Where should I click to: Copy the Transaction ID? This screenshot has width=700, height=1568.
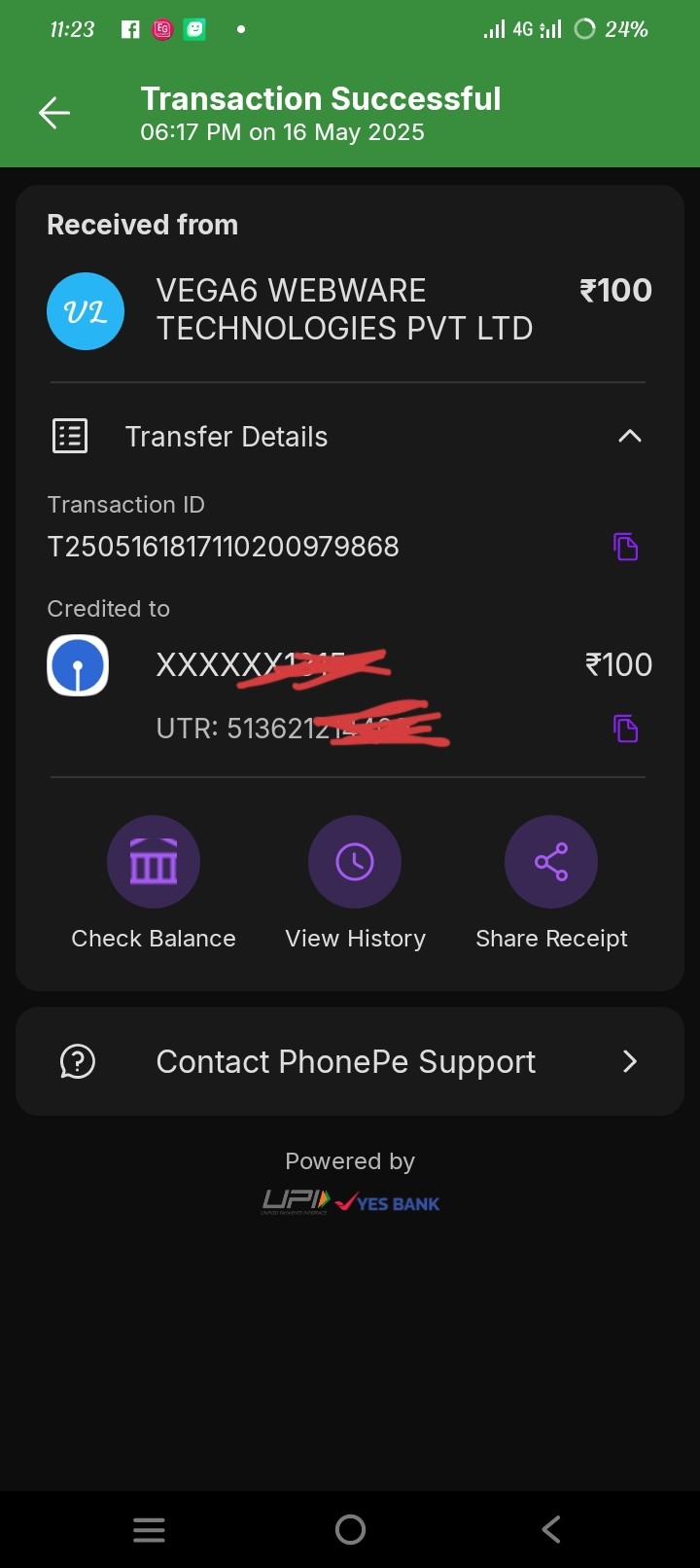(x=625, y=547)
